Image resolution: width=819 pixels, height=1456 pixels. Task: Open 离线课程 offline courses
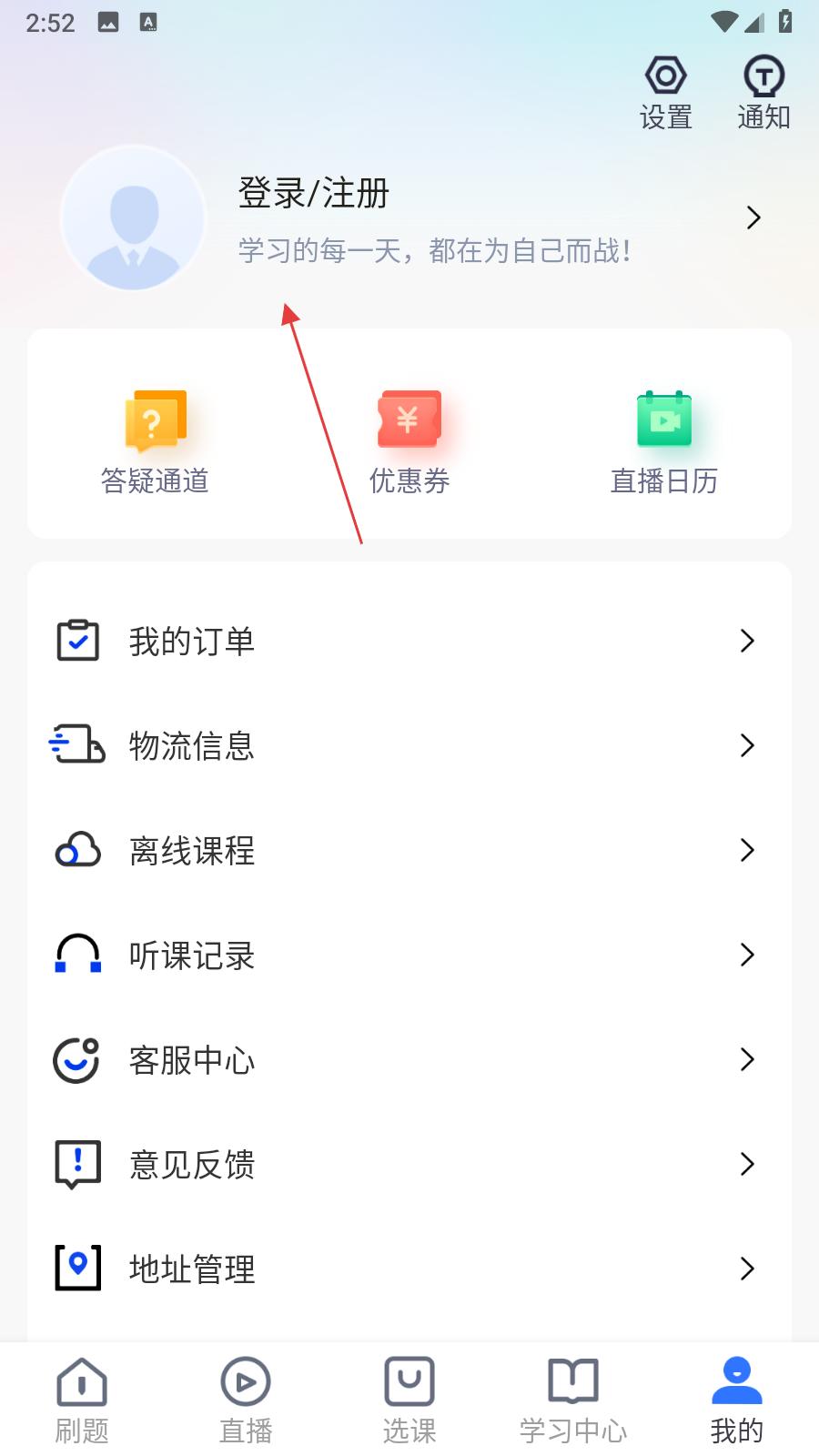pyautogui.click(x=409, y=851)
